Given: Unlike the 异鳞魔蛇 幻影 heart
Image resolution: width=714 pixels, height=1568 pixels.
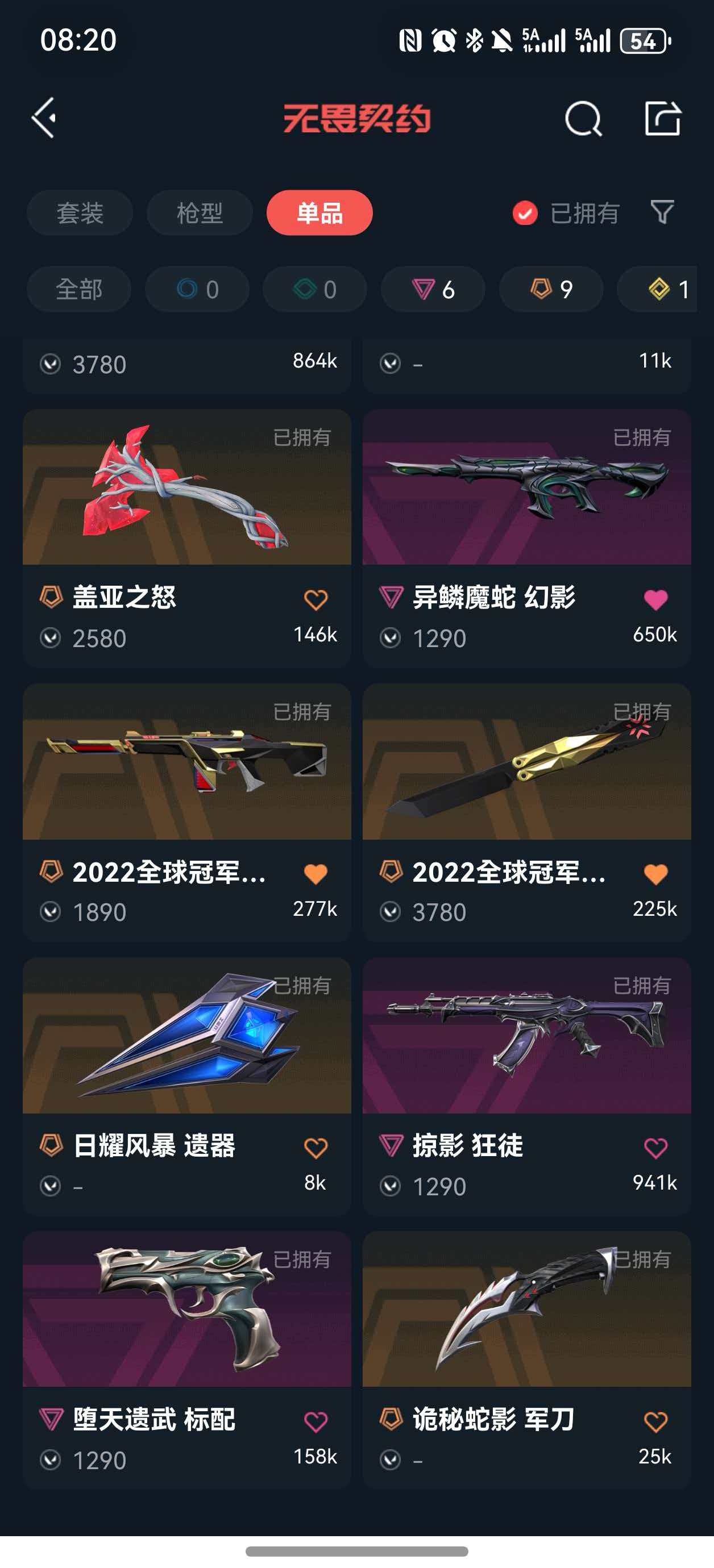Looking at the screenshot, I should [655, 600].
